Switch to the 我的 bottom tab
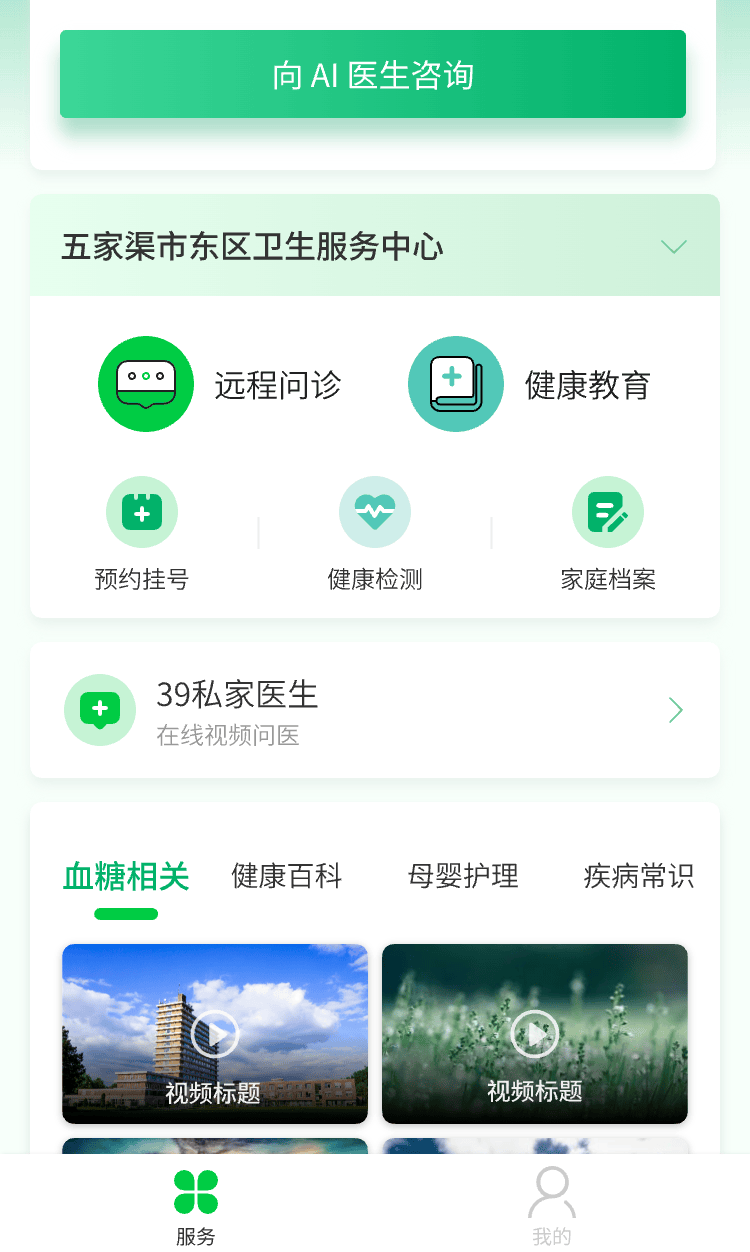 point(552,1207)
